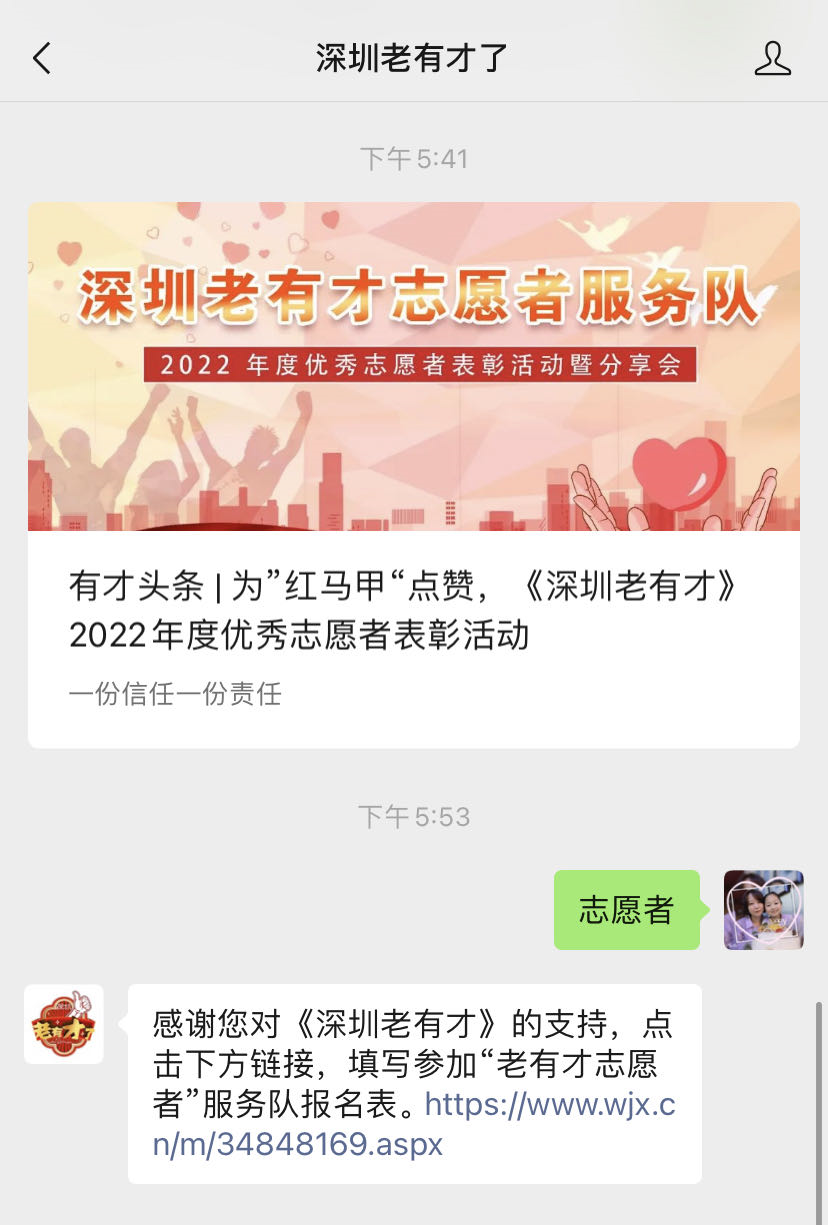Open the account profile icon
The image size is (828, 1225).
[x=772, y=59]
